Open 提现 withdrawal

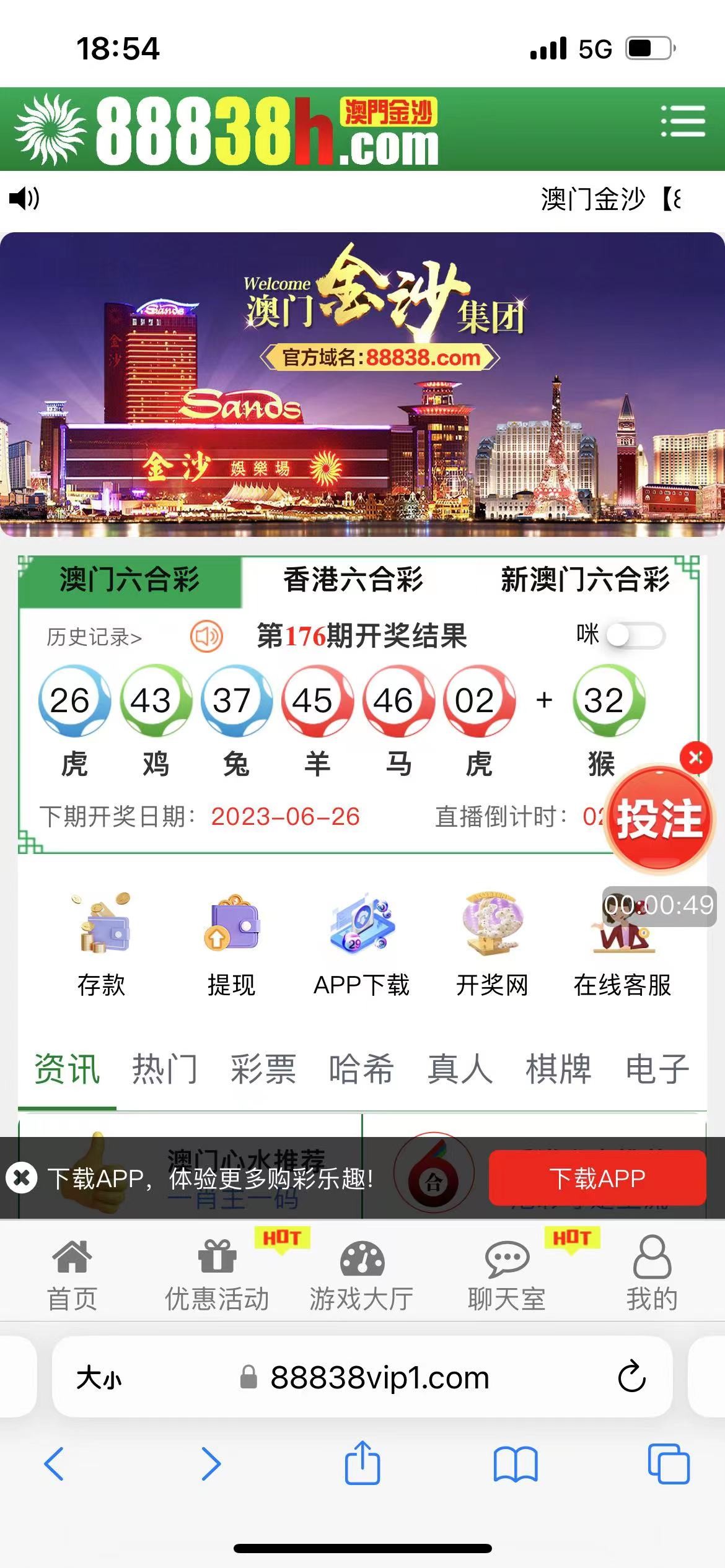[x=231, y=944]
